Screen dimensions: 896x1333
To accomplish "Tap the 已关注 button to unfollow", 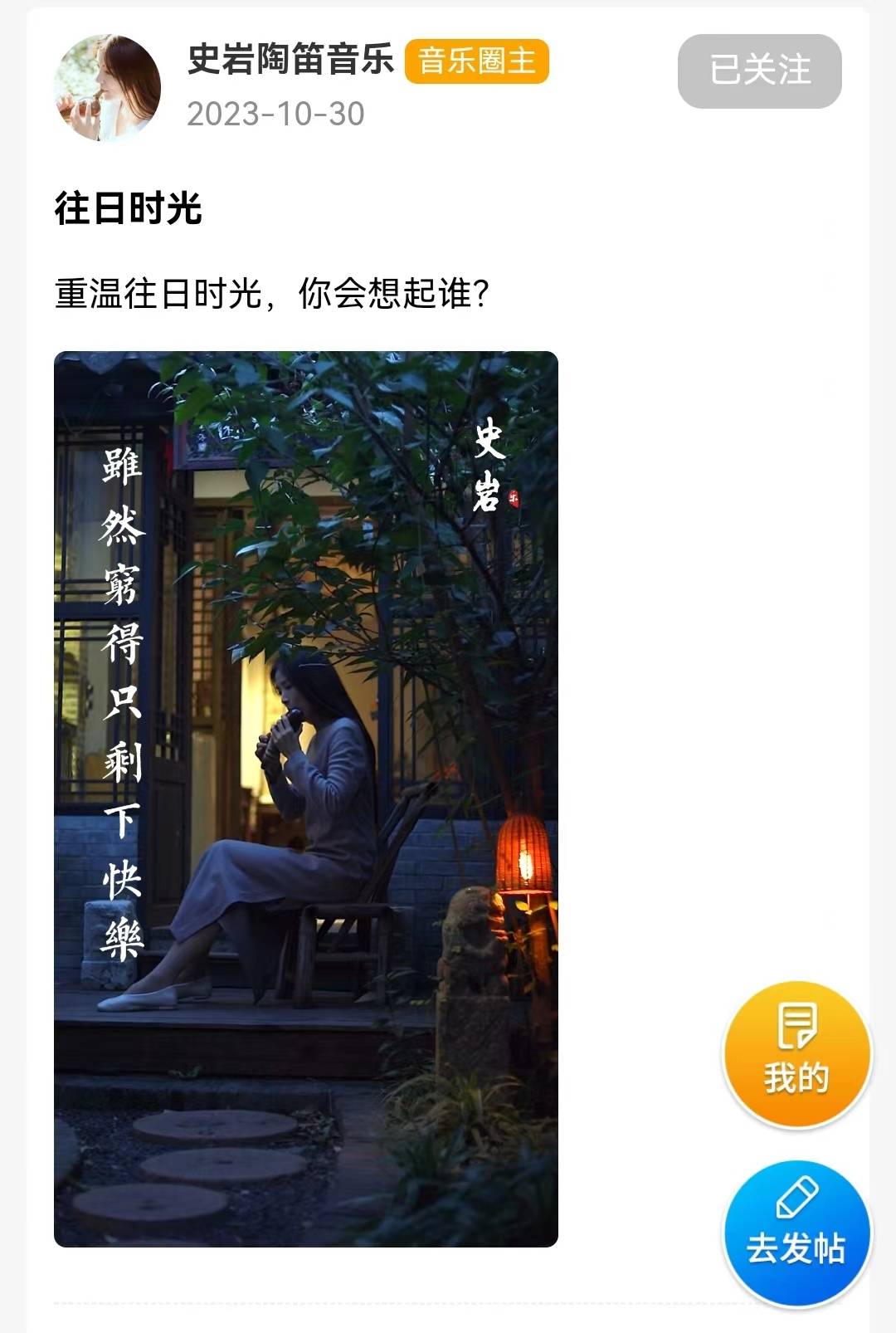I will (x=759, y=71).
